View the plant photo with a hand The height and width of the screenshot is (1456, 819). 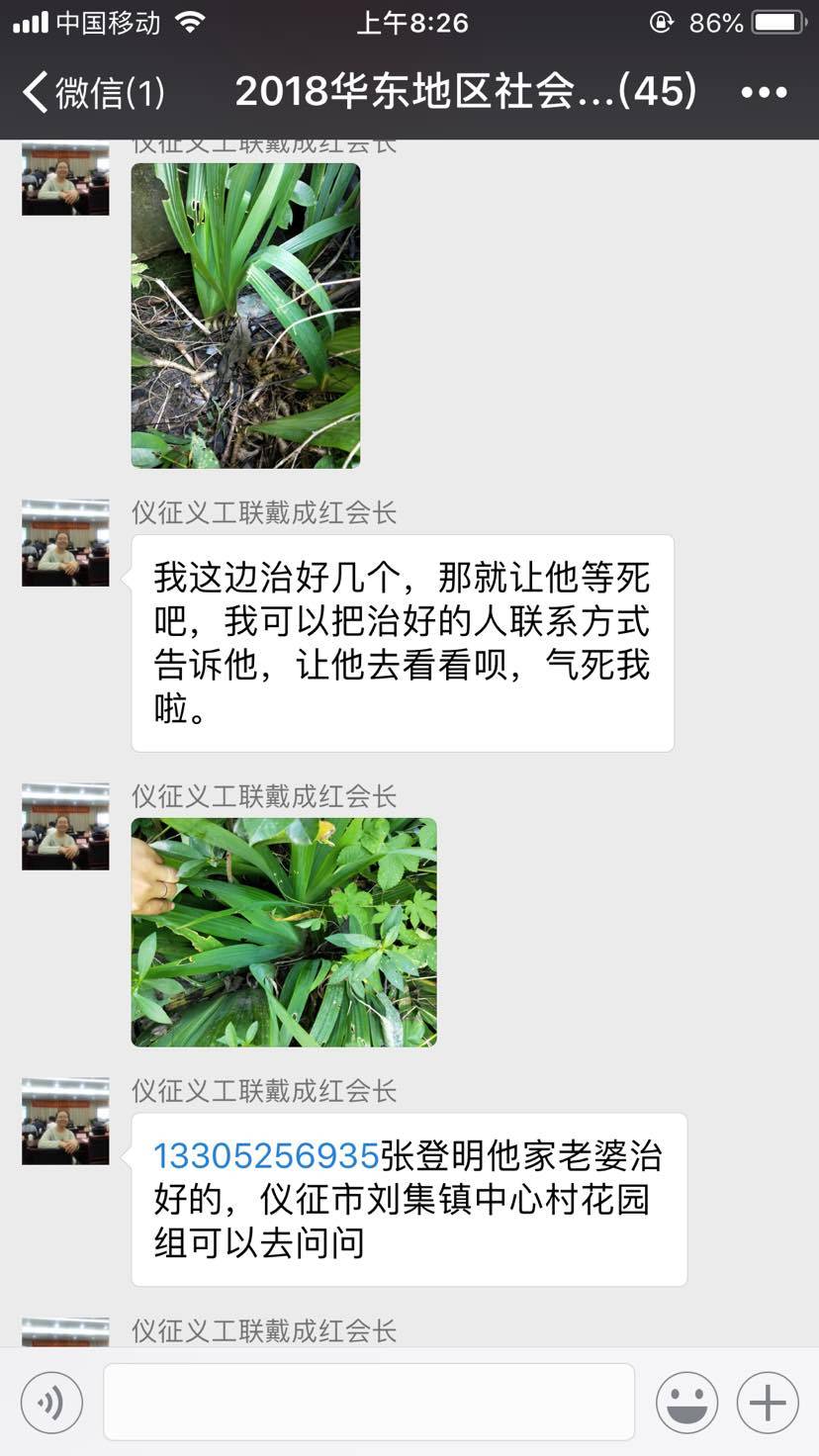coord(284,932)
